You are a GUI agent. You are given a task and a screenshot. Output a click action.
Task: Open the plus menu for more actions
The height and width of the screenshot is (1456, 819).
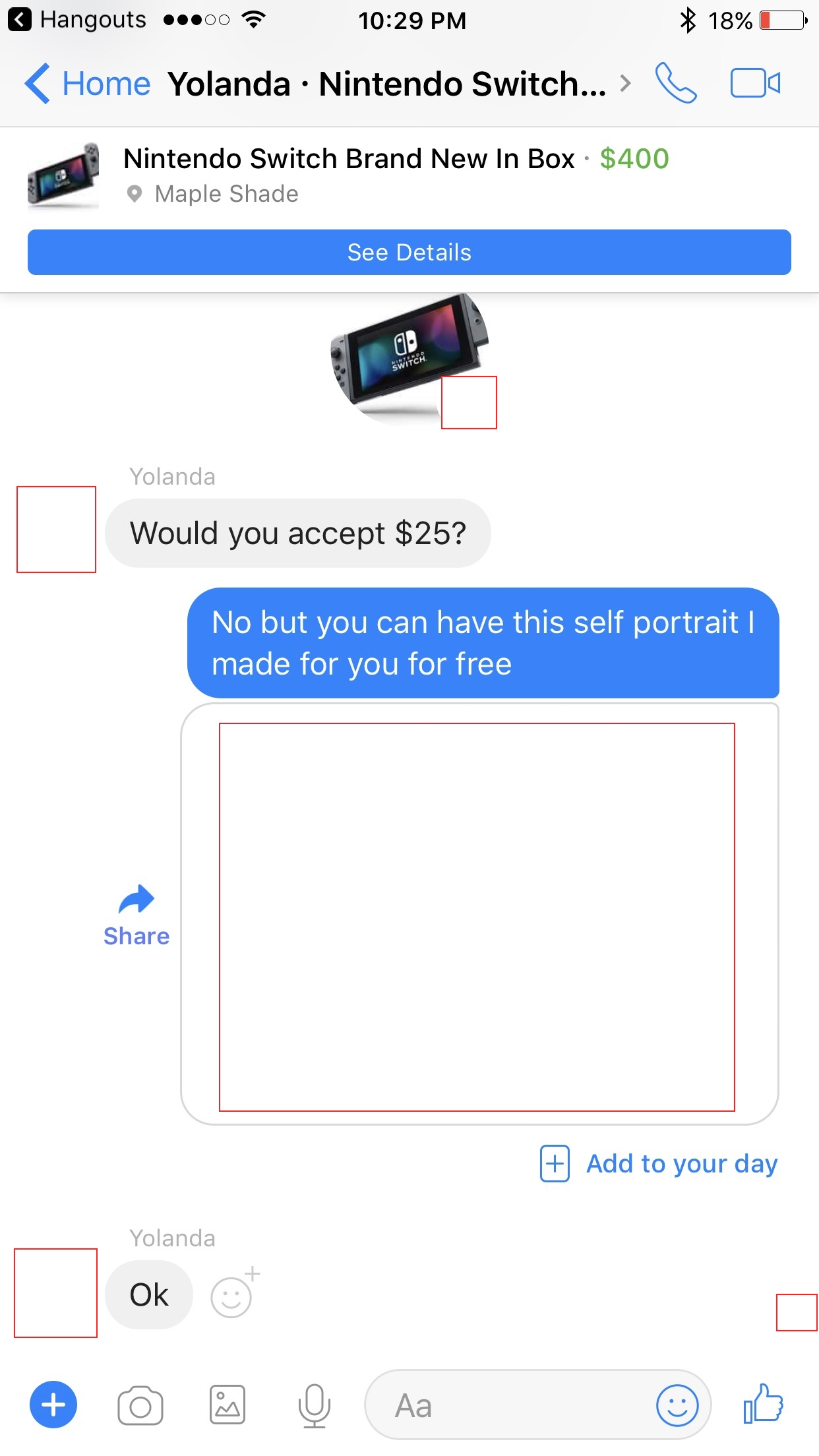click(x=53, y=1405)
